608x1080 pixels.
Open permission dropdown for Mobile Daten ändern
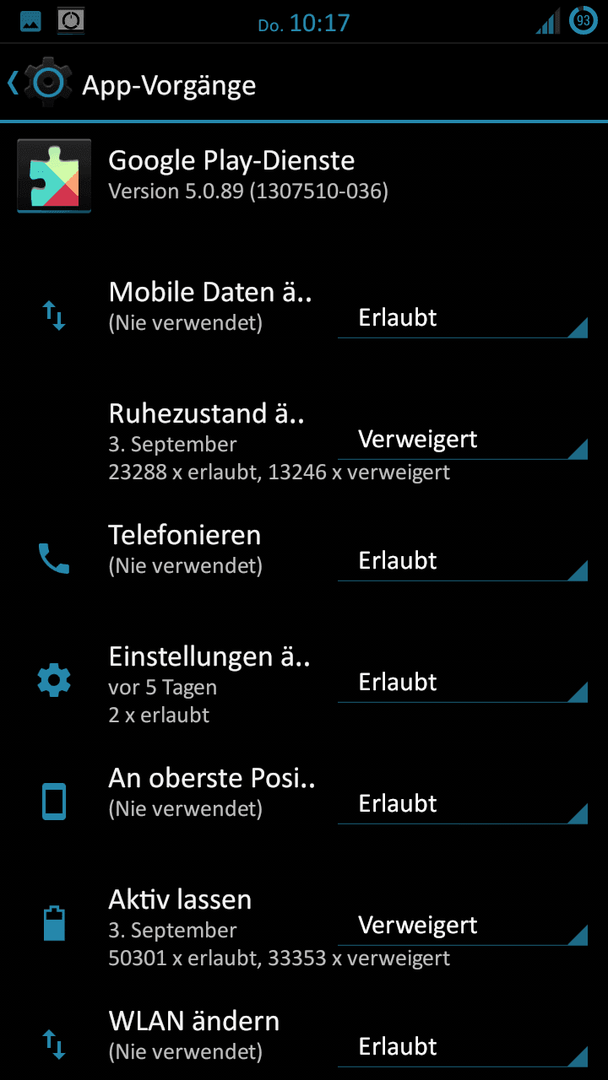tap(462, 318)
